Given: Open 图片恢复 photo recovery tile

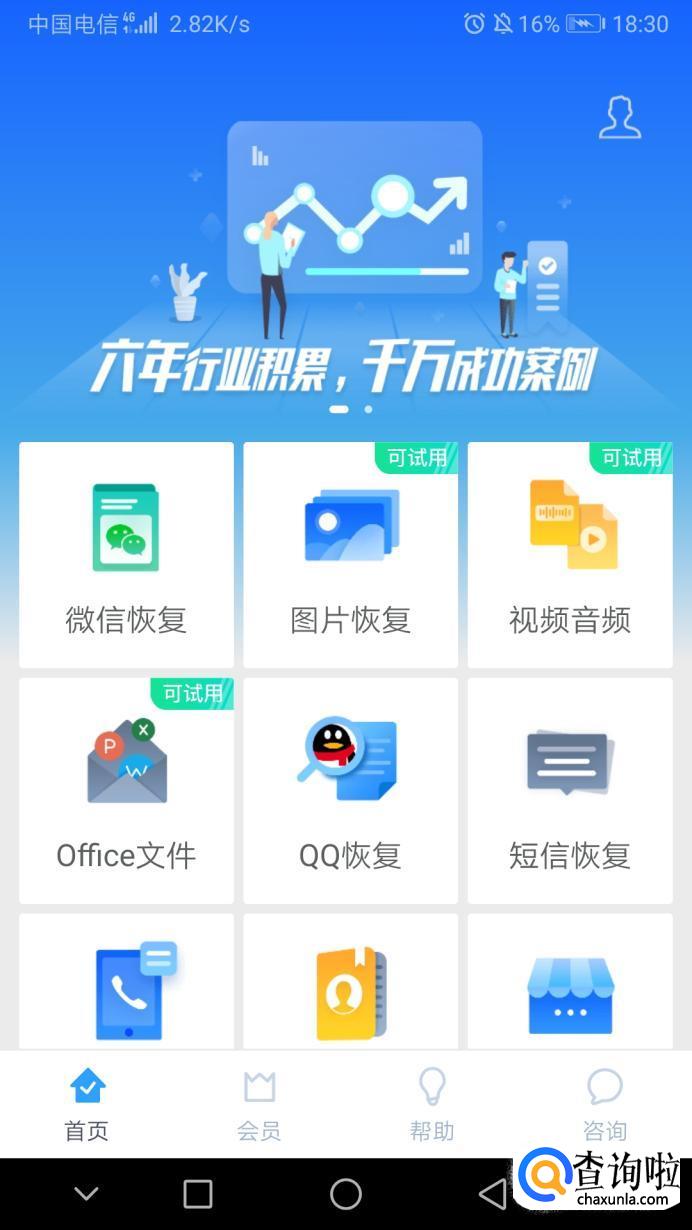Looking at the screenshot, I should 350,555.
